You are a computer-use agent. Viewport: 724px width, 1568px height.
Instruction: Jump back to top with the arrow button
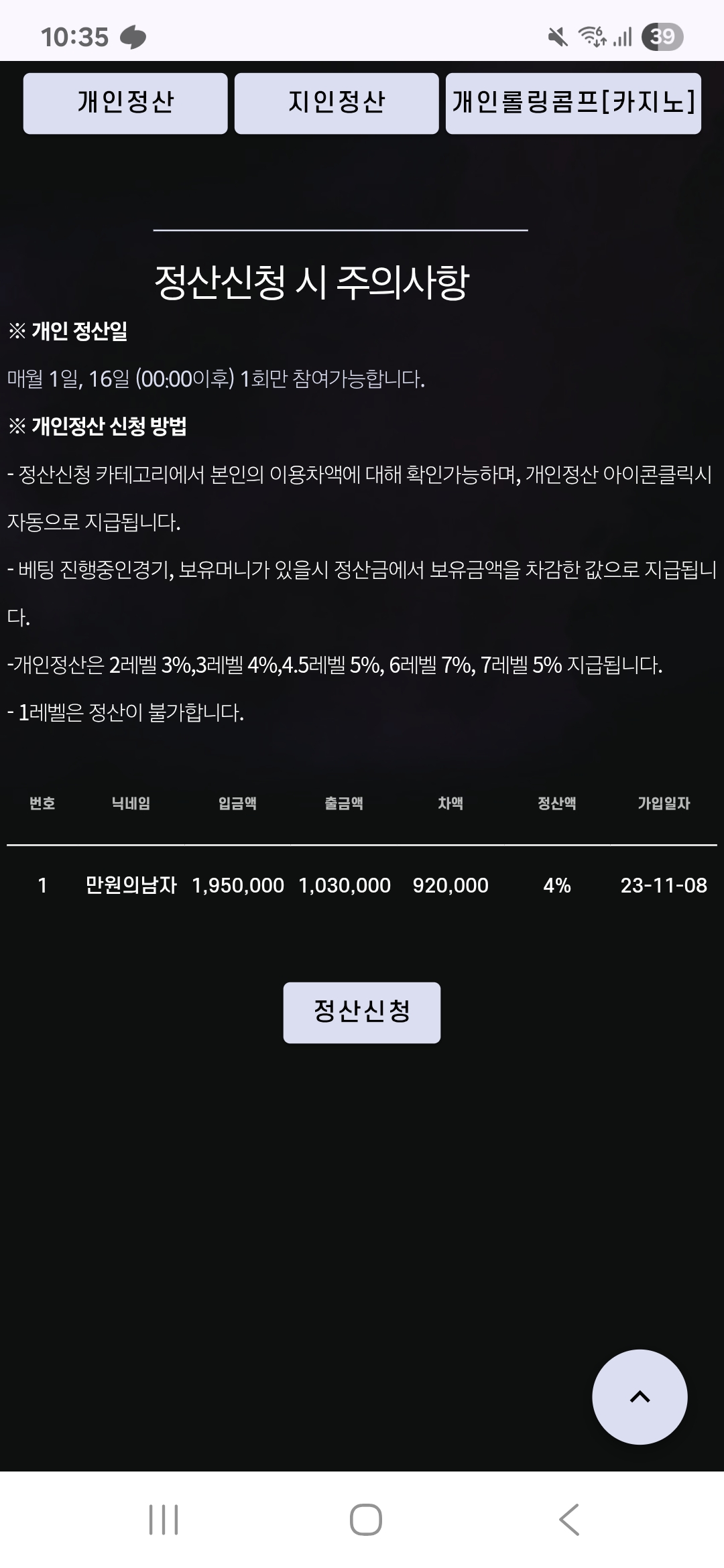coord(640,1397)
